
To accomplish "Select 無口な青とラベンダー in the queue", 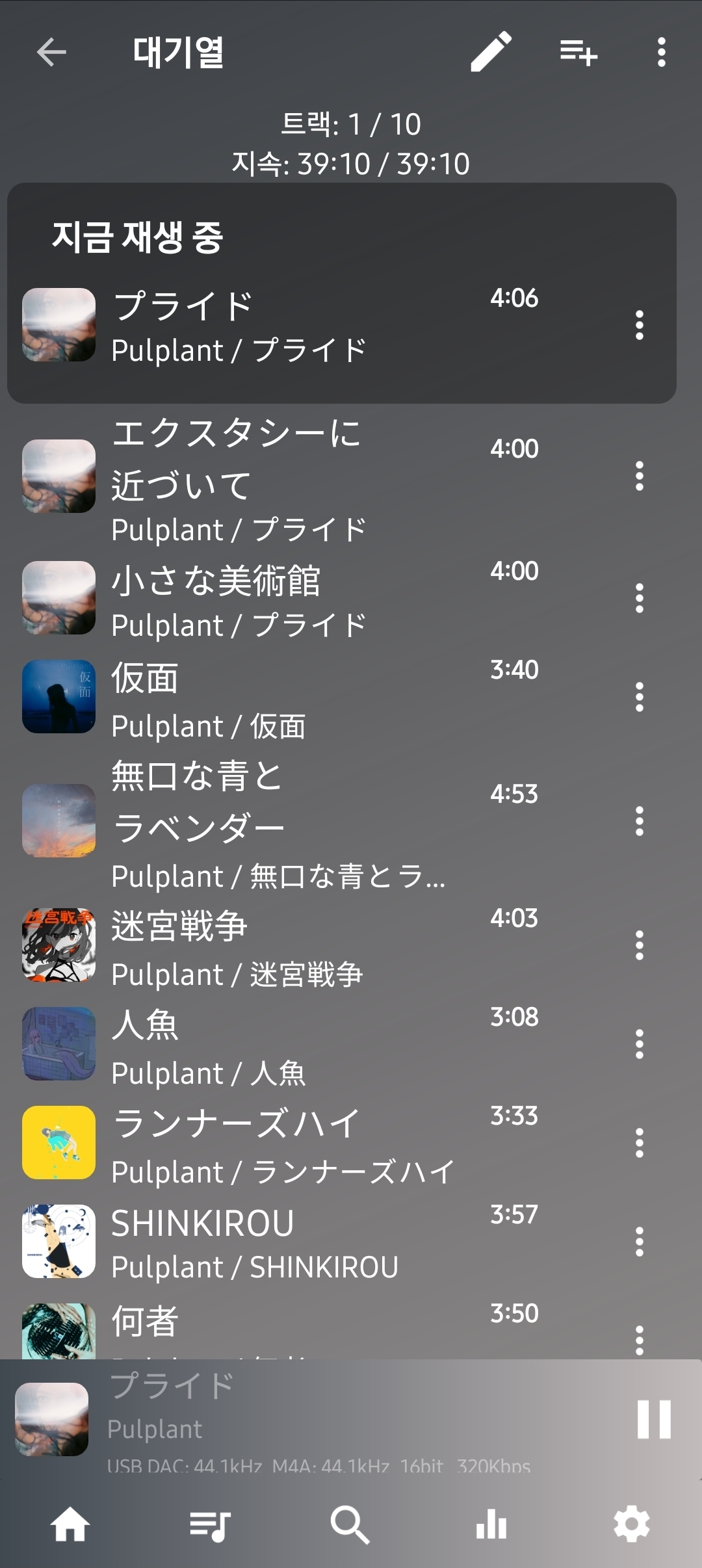I will click(x=260, y=820).
